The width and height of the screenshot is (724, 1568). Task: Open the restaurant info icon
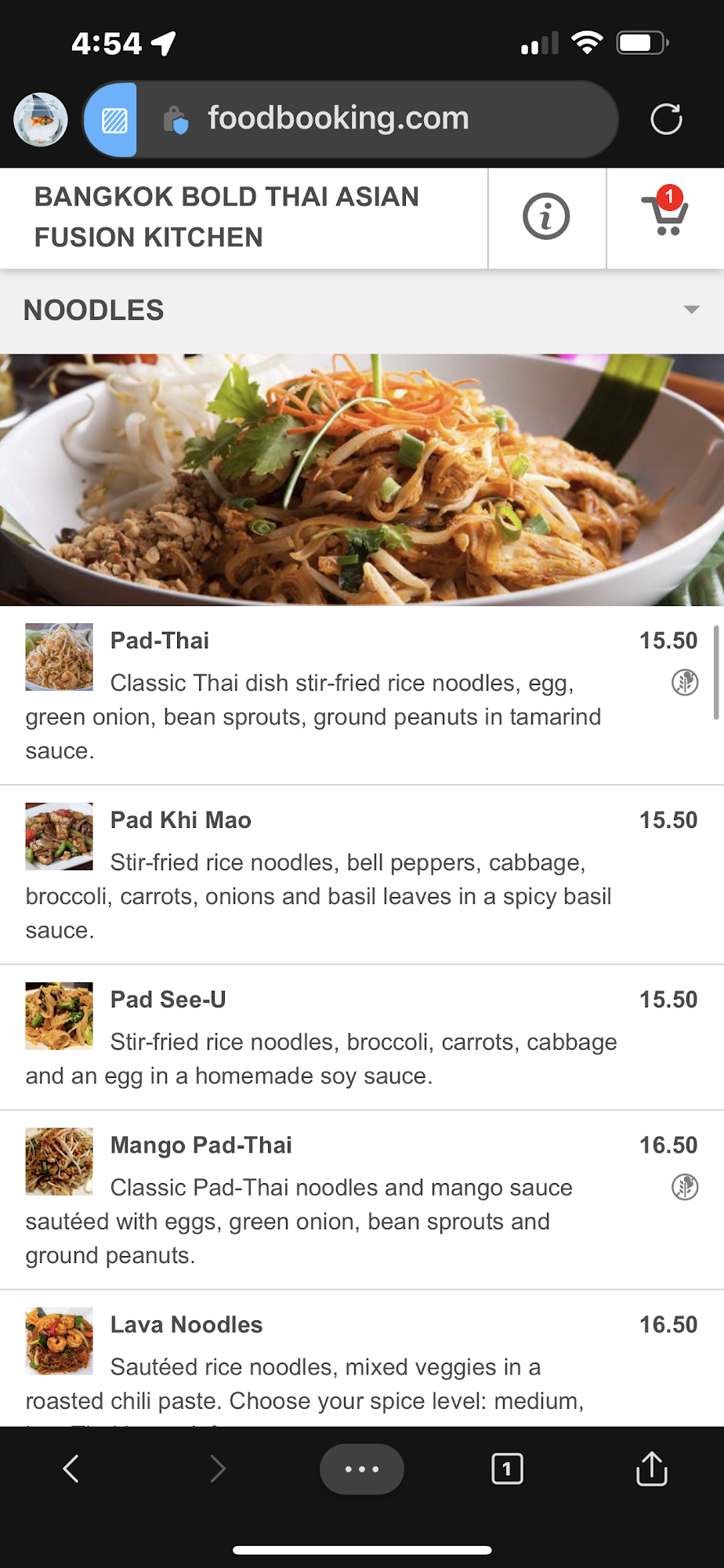coord(546,216)
